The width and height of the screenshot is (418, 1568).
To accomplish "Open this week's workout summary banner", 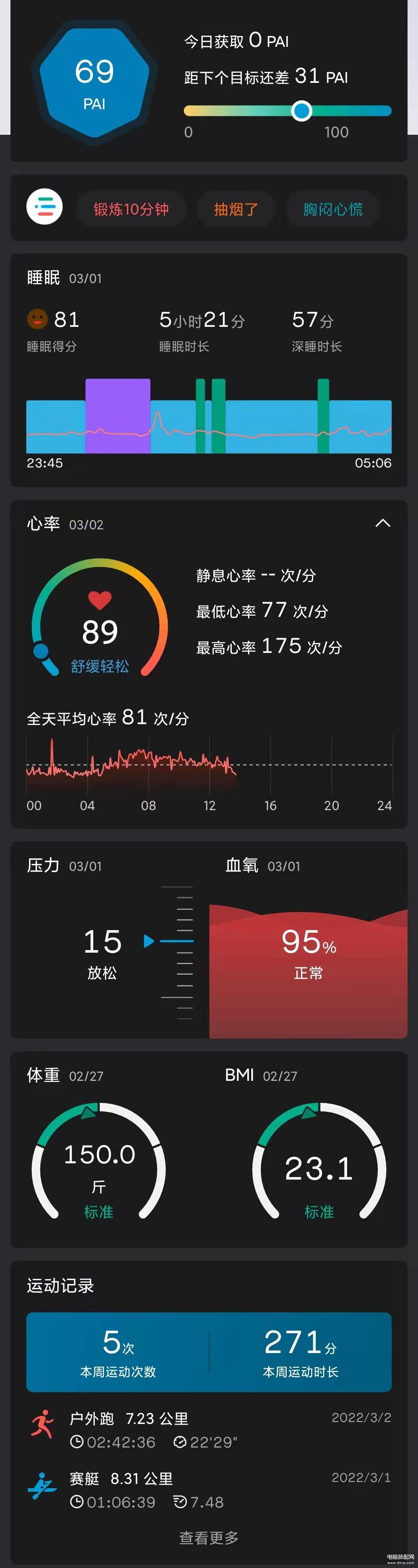I will pos(209,1352).
